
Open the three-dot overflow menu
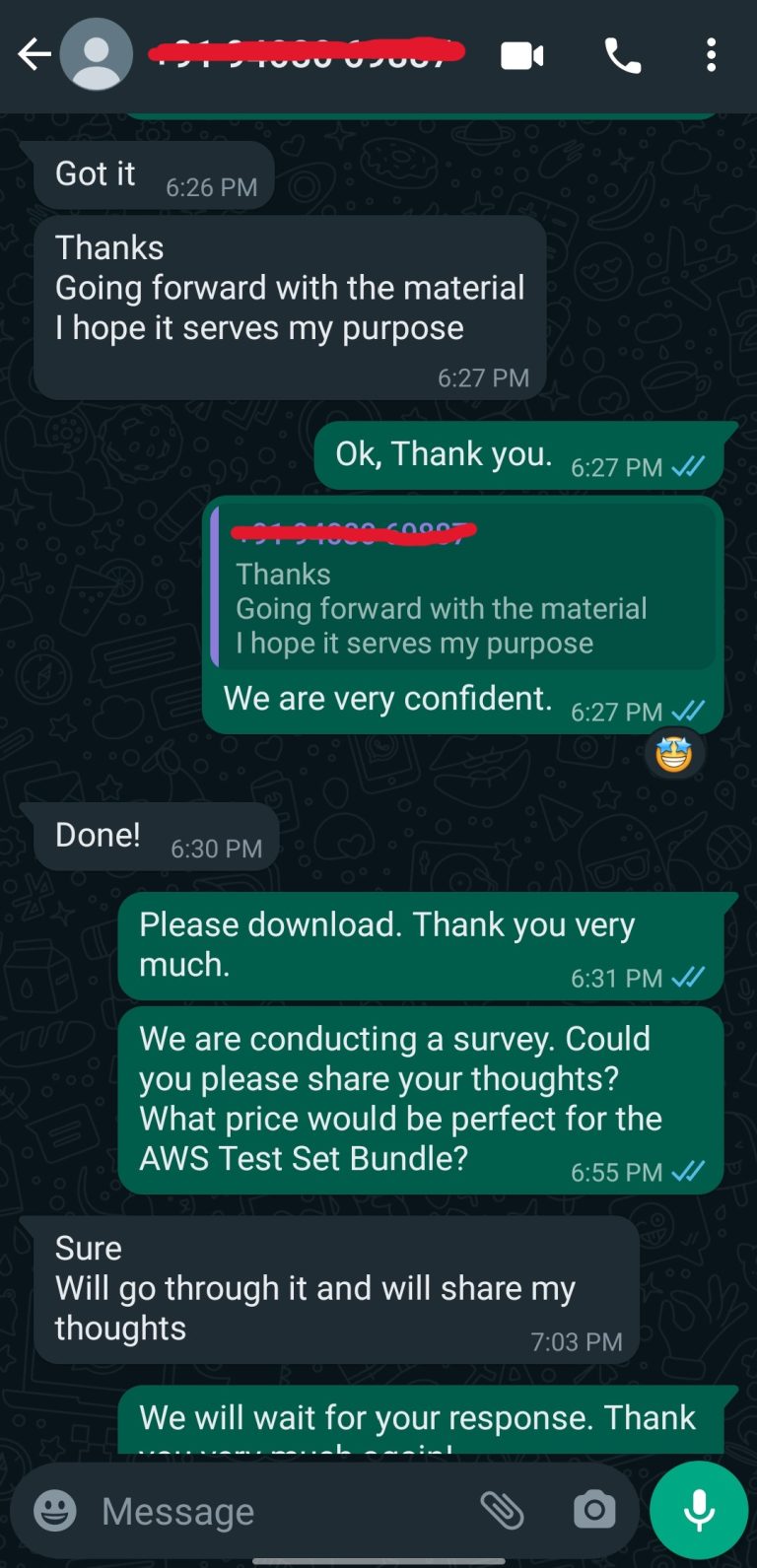point(712,56)
